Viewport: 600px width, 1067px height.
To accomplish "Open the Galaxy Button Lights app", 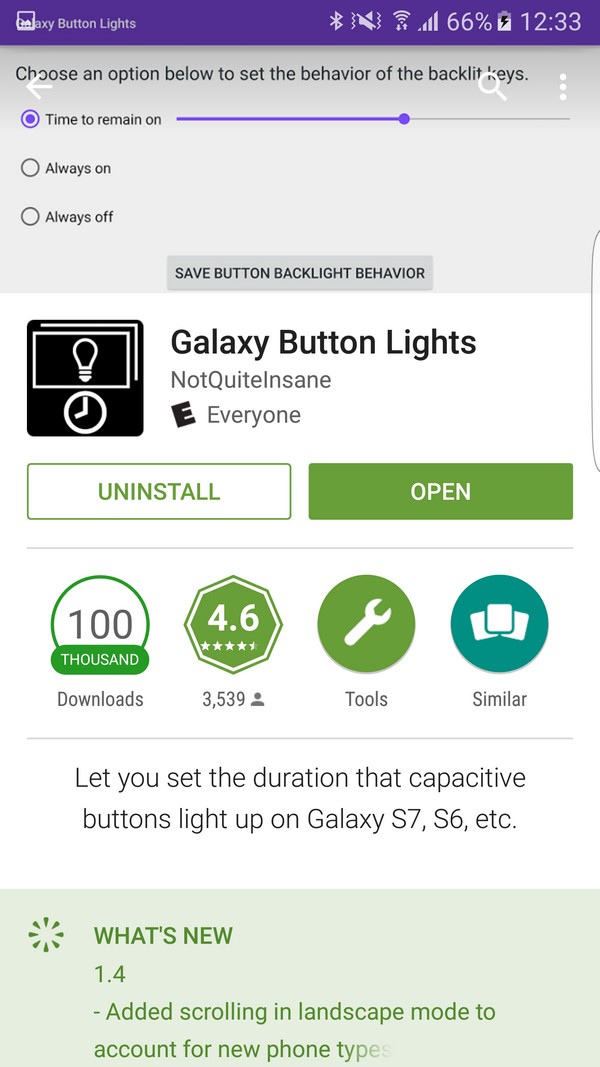I will point(441,491).
